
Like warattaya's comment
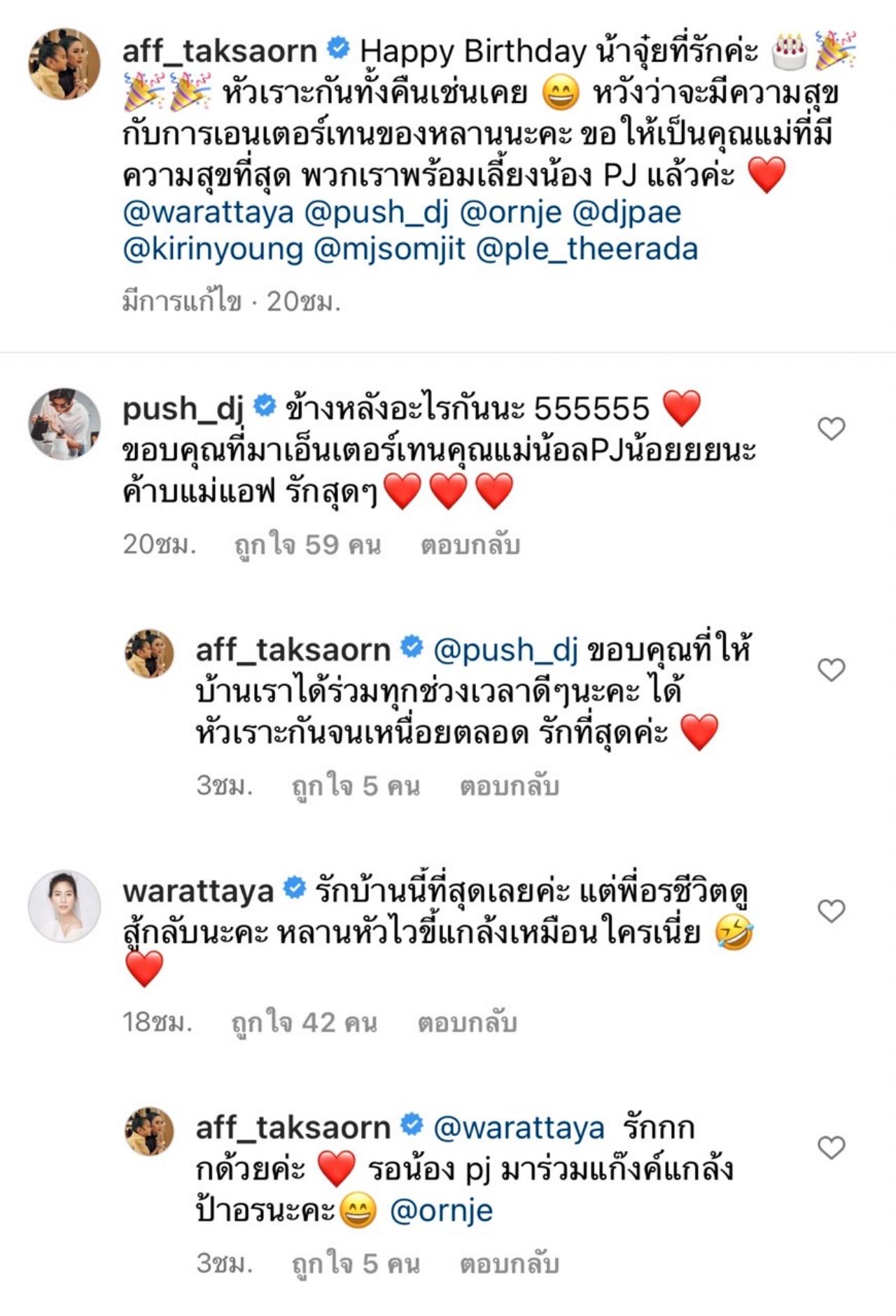[x=831, y=911]
